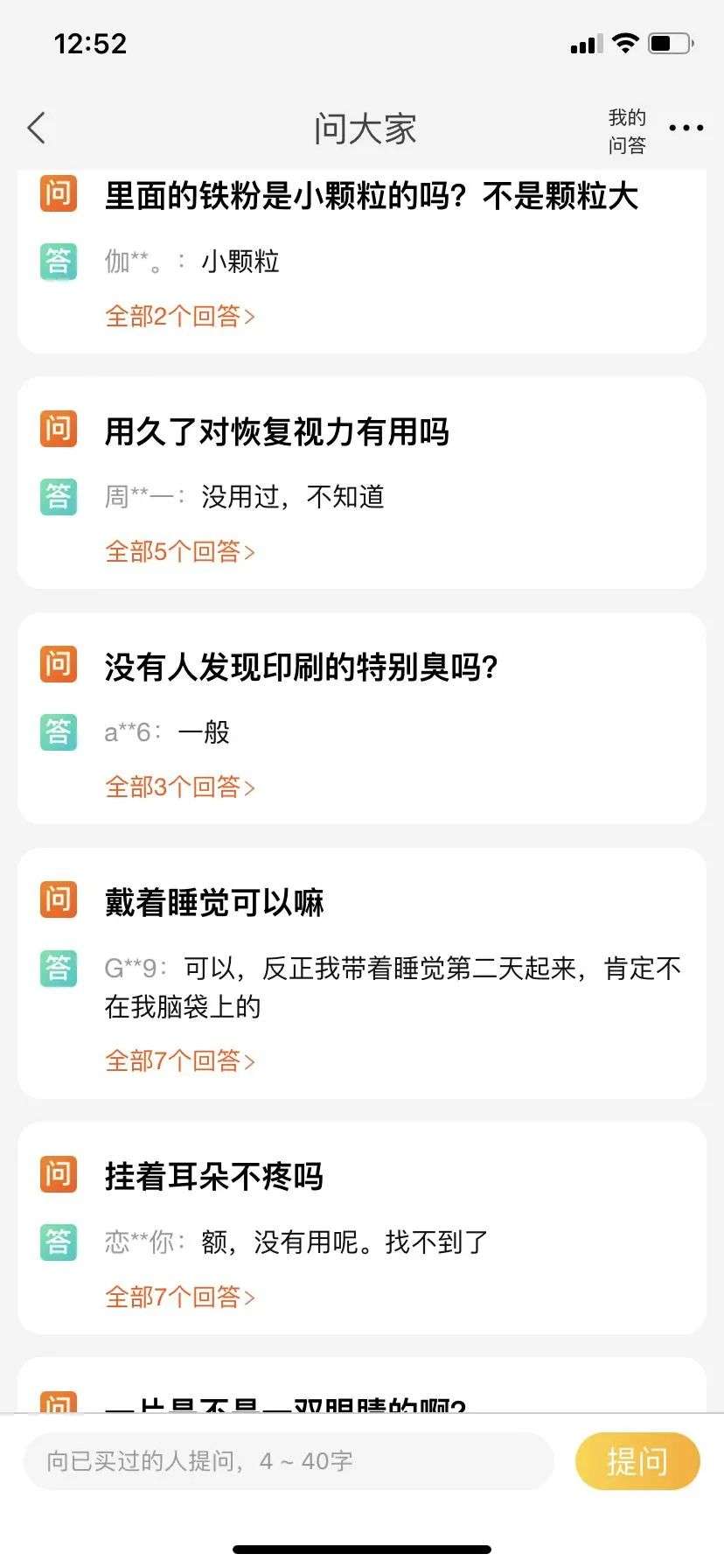Open 我的问答

(627, 131)
